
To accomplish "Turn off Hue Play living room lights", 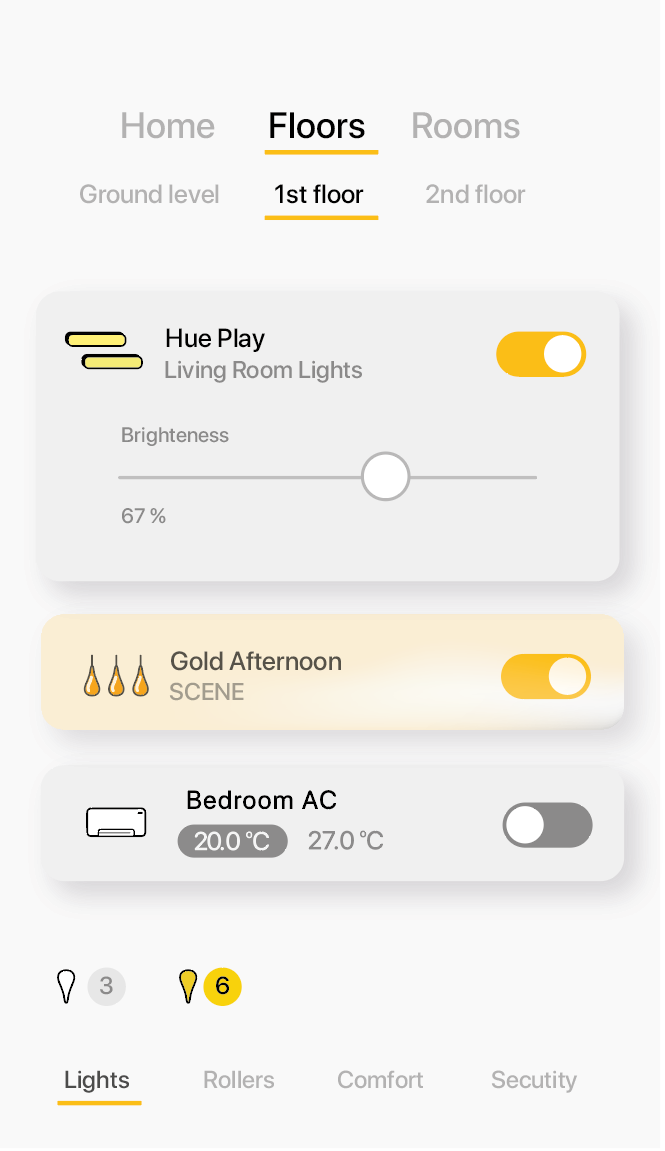I will pyautogui.click(x=541, y=355).
